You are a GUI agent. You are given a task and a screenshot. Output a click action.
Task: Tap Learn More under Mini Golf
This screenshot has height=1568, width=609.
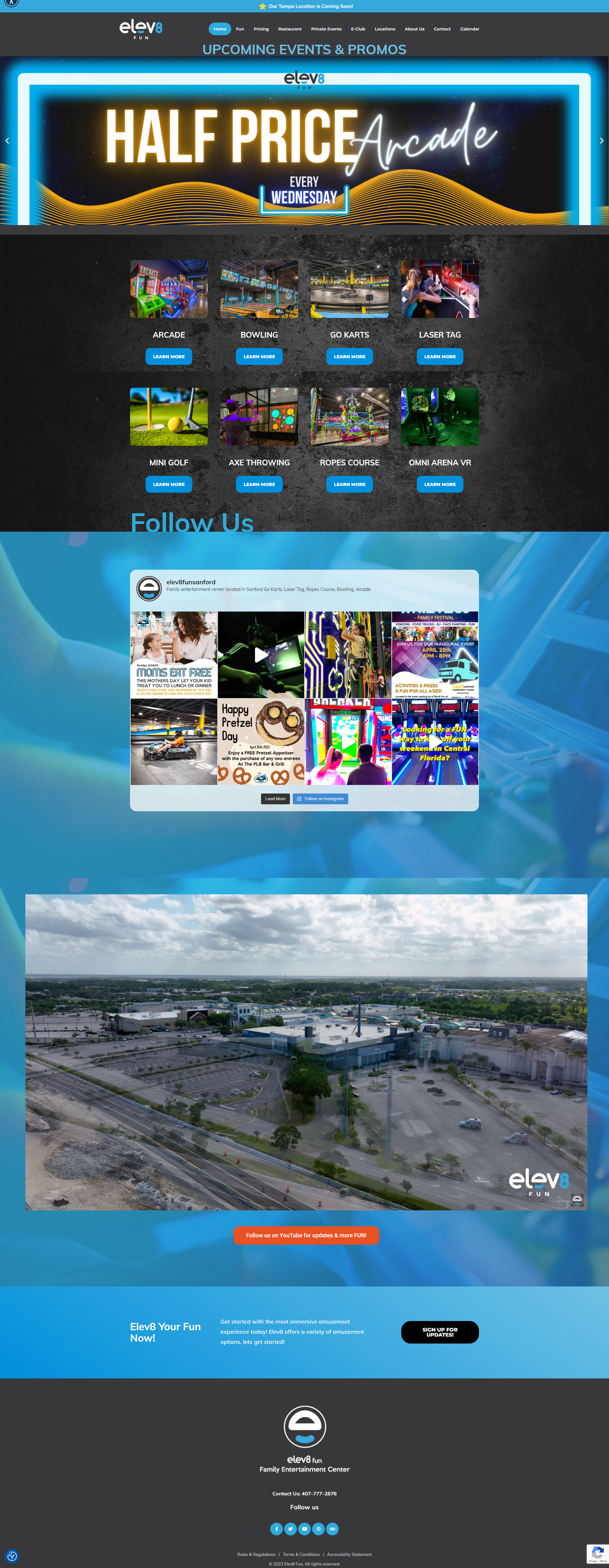(x=169, y=484)
